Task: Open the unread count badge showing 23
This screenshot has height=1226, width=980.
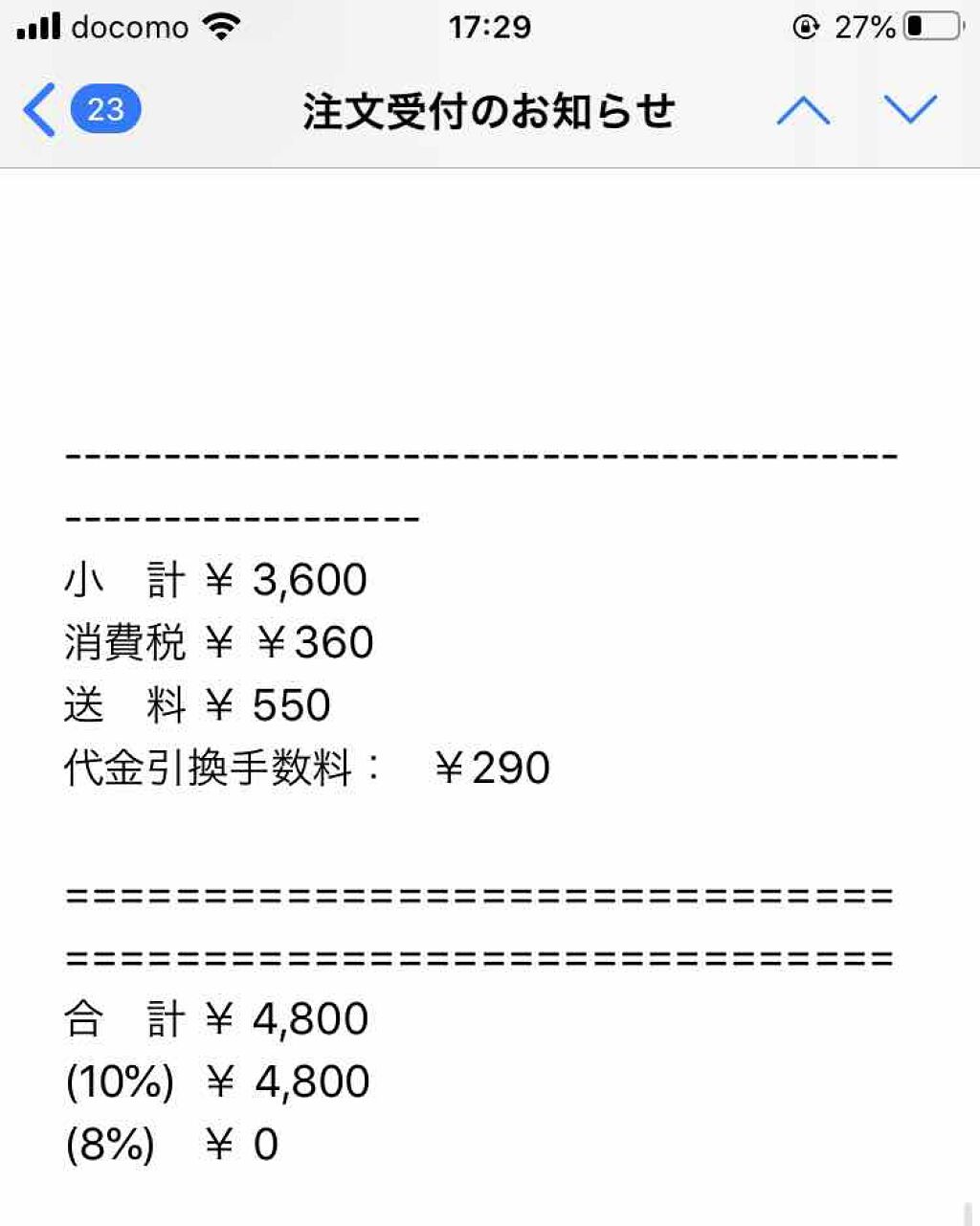Action: [x=105, y=110]
